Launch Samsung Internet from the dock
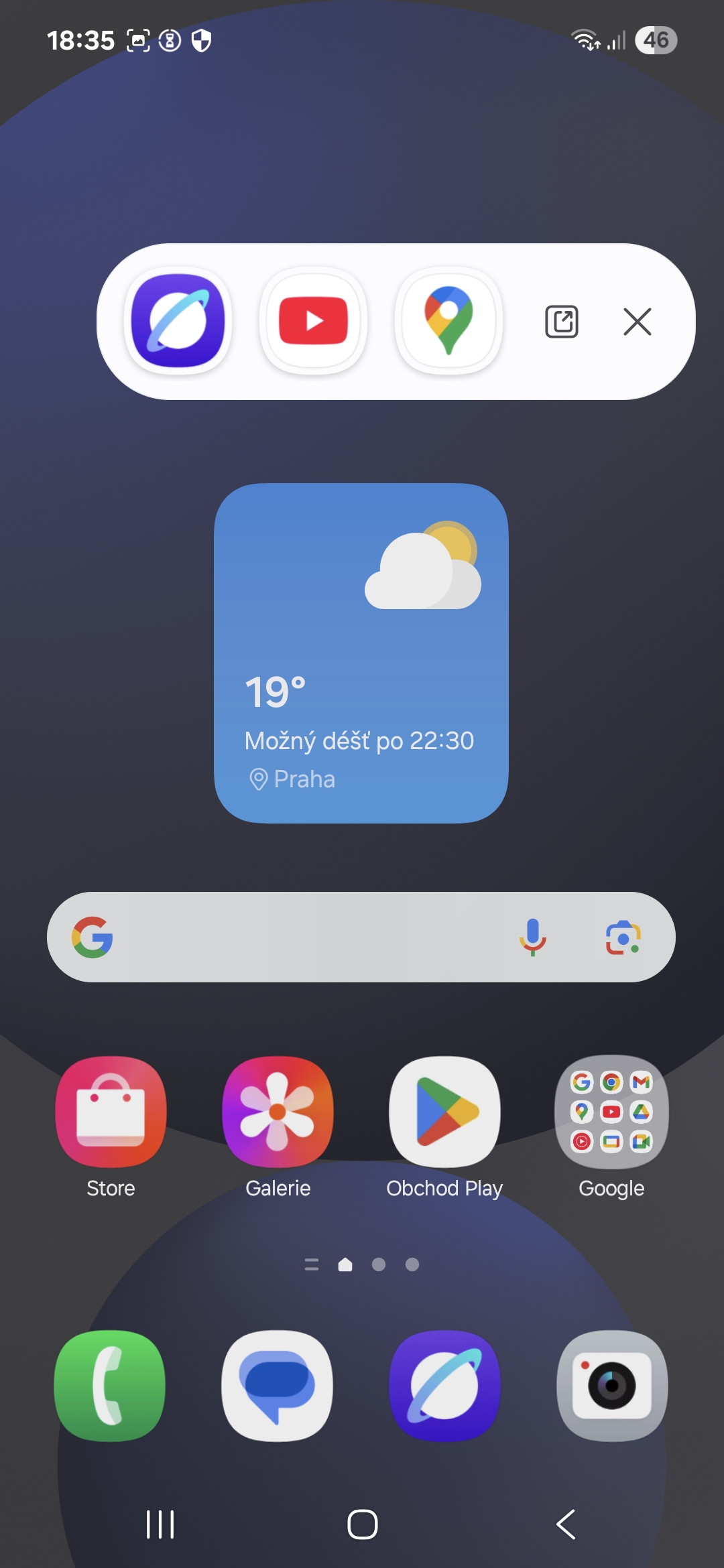 tap(444, 1386)
